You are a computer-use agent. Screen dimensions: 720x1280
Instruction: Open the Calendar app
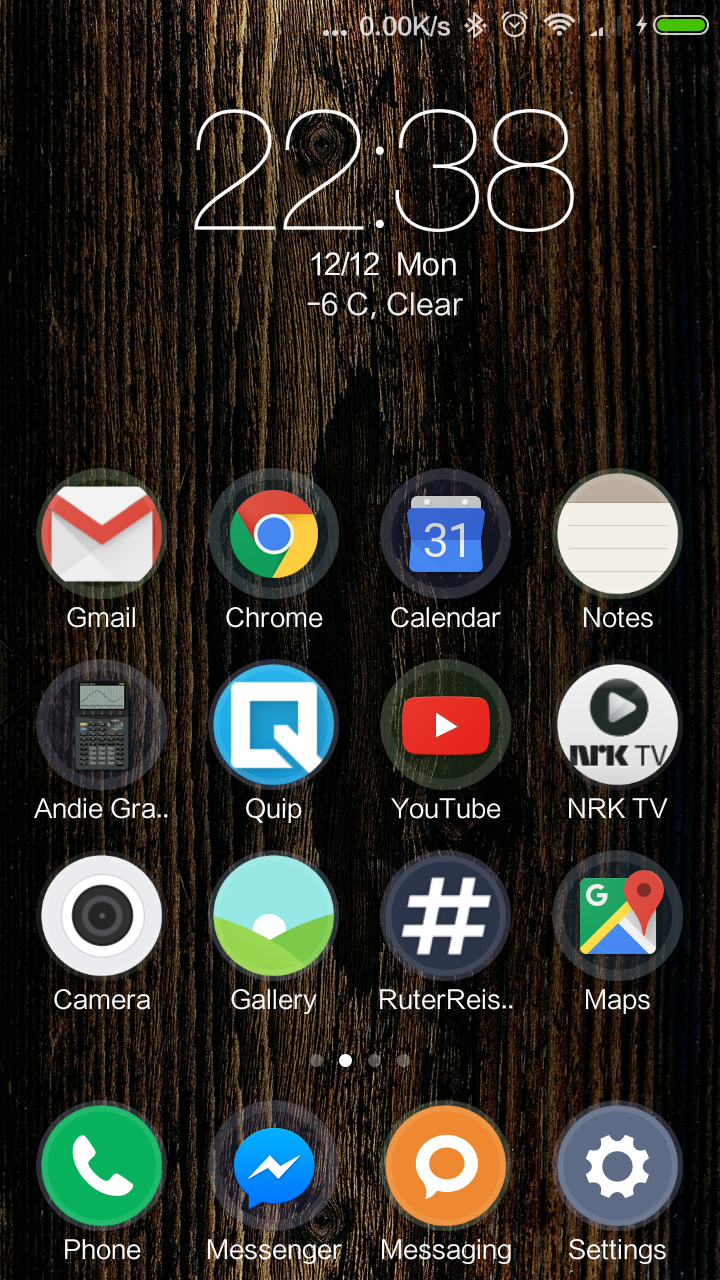(446, 534)
